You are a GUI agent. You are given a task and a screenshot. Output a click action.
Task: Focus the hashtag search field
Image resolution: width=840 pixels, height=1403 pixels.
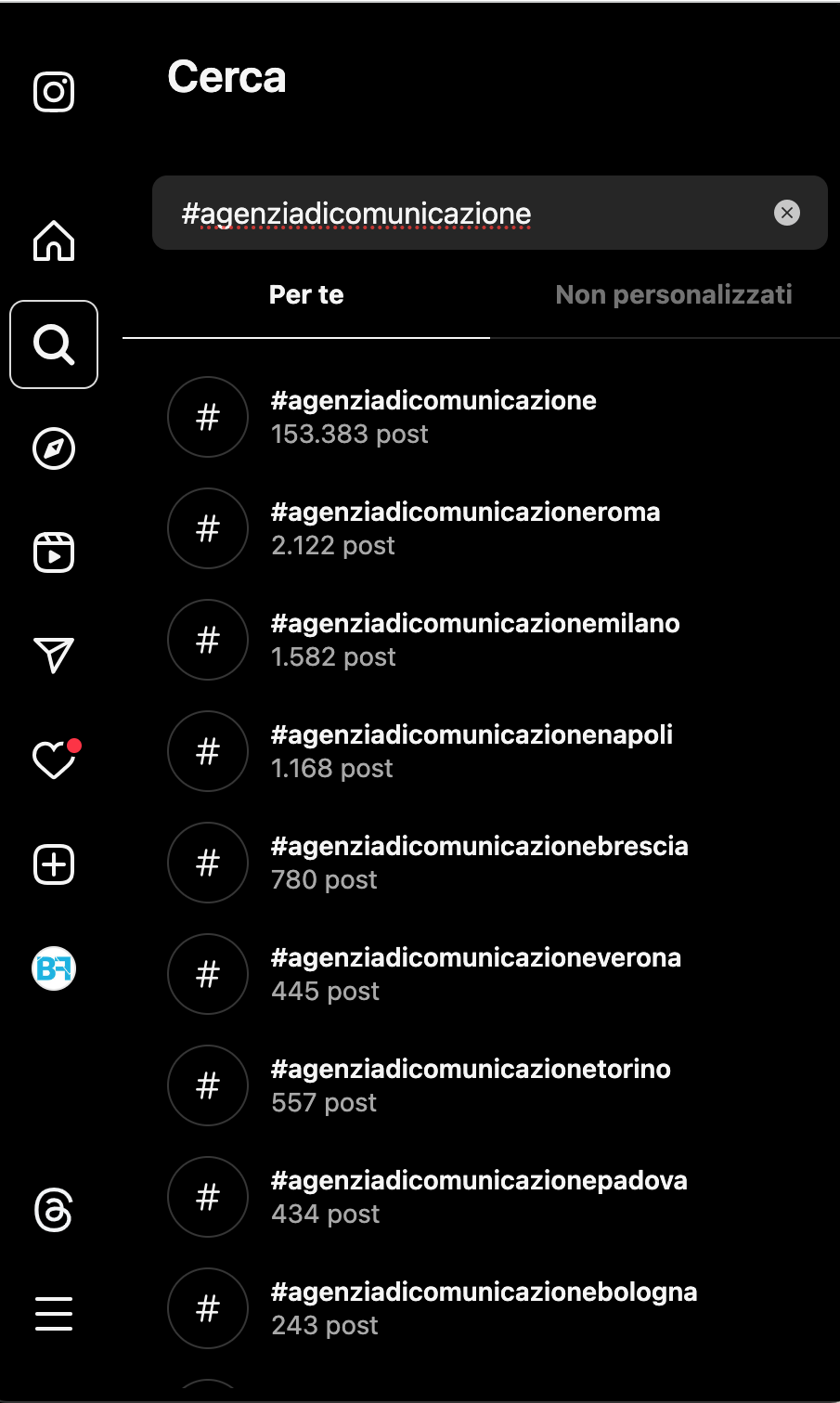coord(464,214)
